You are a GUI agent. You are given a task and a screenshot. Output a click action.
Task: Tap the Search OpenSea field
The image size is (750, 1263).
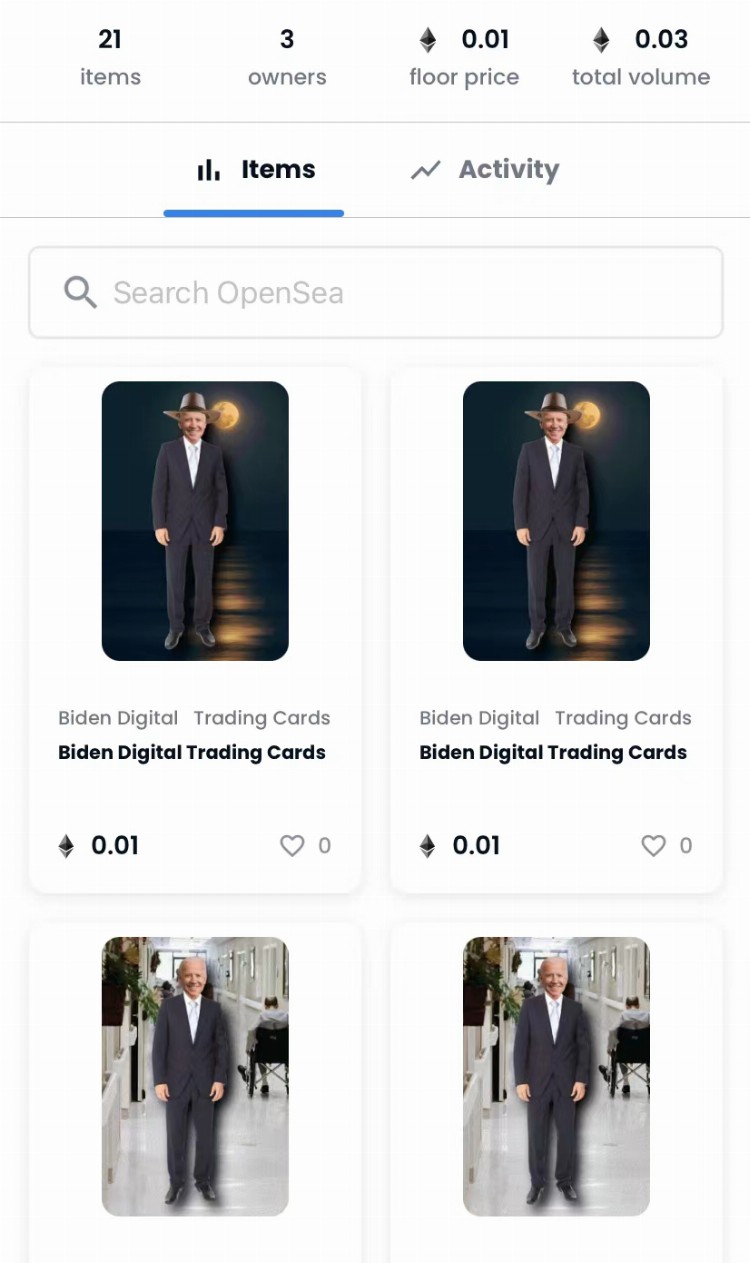click(x=375, y=293)
